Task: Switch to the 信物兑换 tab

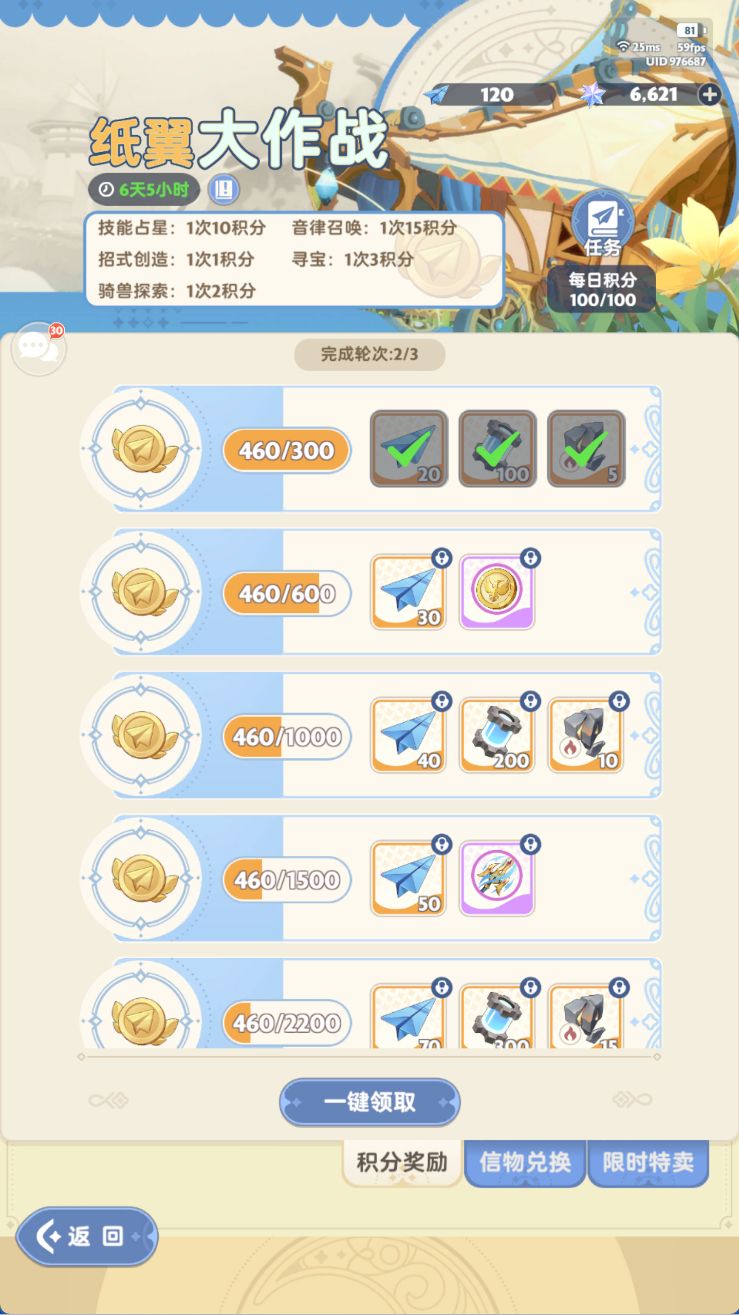Action: click(524, 1163)
